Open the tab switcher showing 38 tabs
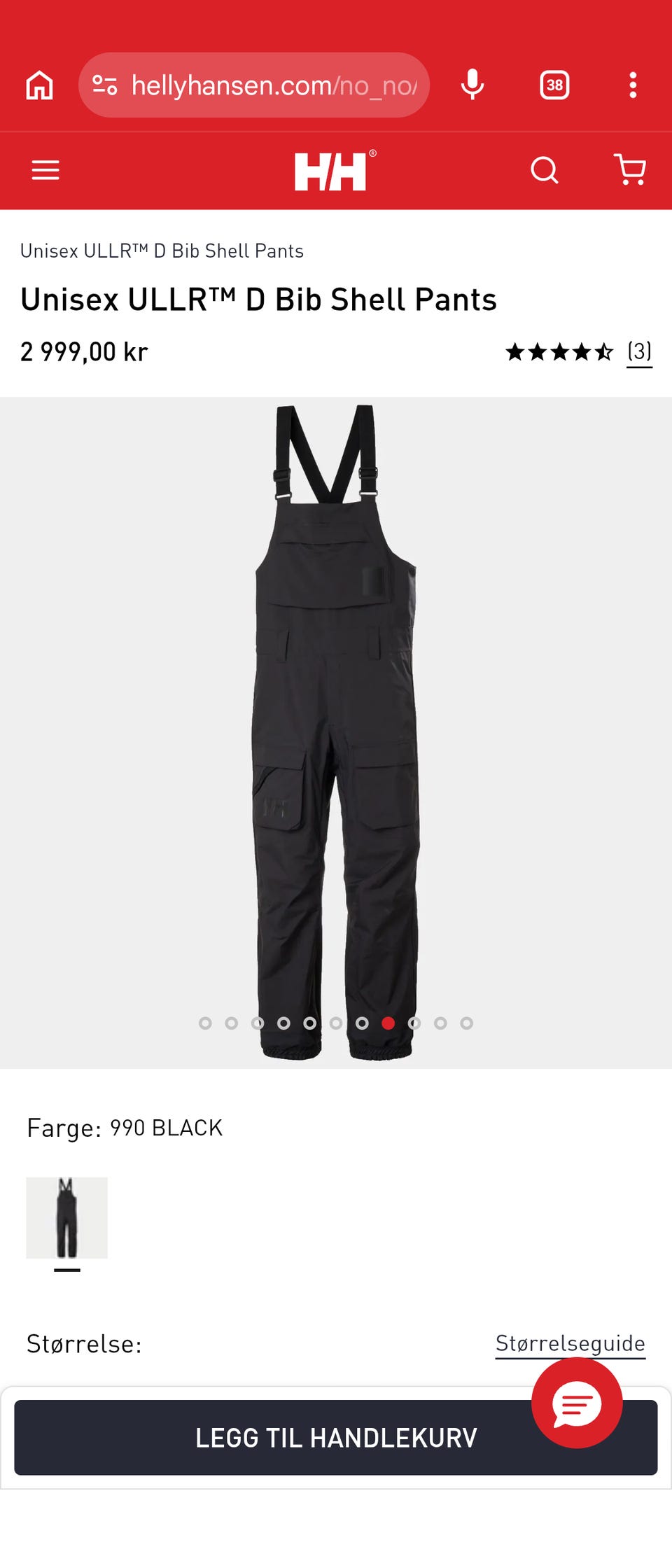This screenshot has width=672, height=1568. click(x=554, y=85)
